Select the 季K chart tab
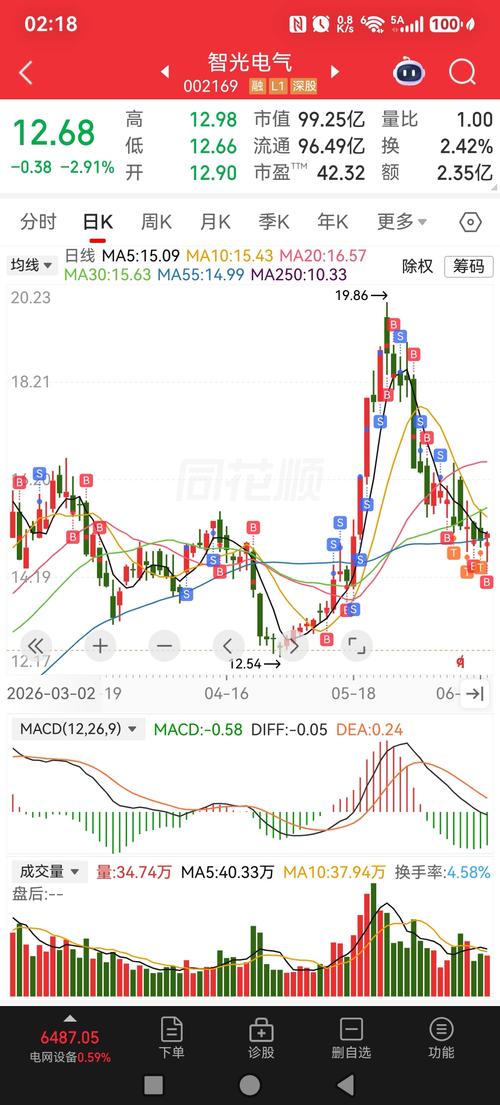 tap(273, 222)
